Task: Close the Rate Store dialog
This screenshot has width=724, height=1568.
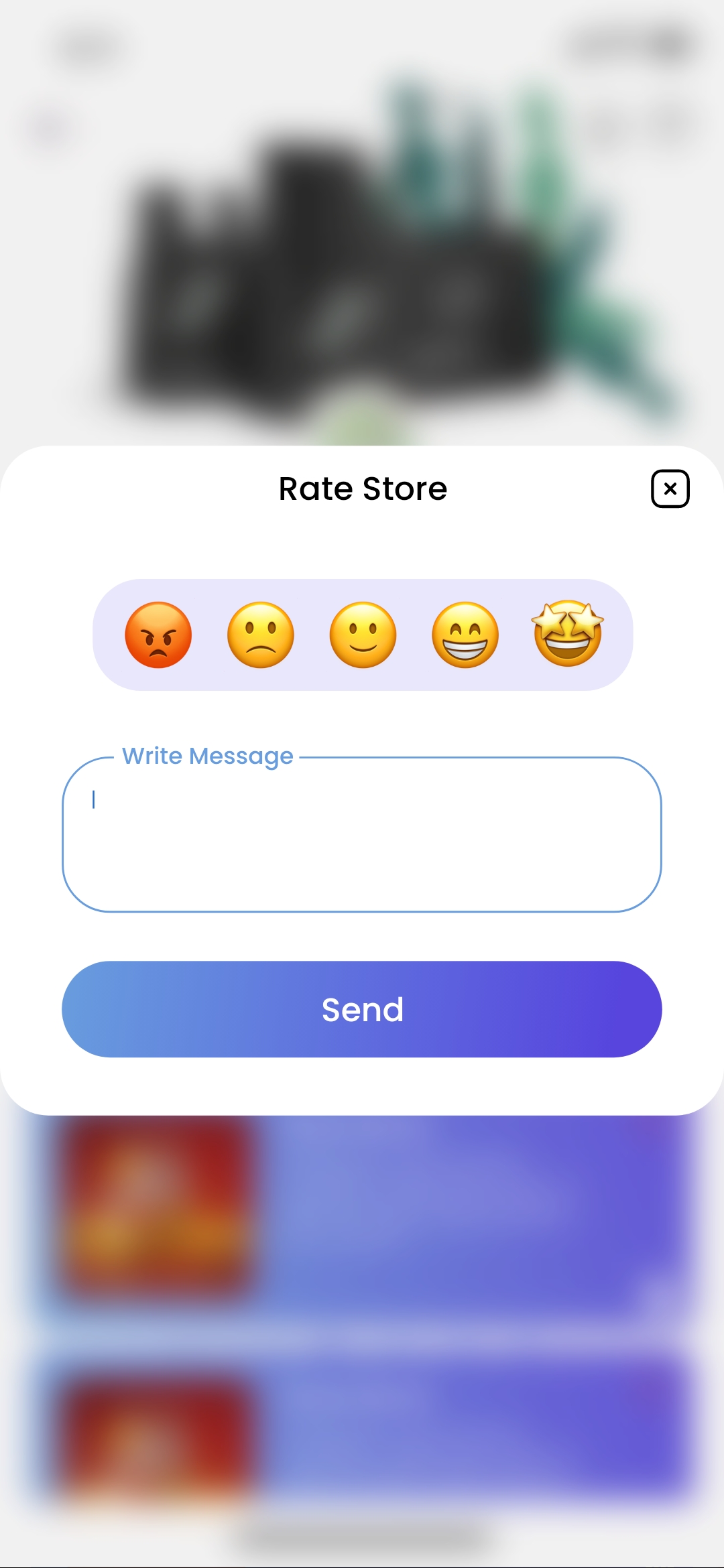Action: 670,488
